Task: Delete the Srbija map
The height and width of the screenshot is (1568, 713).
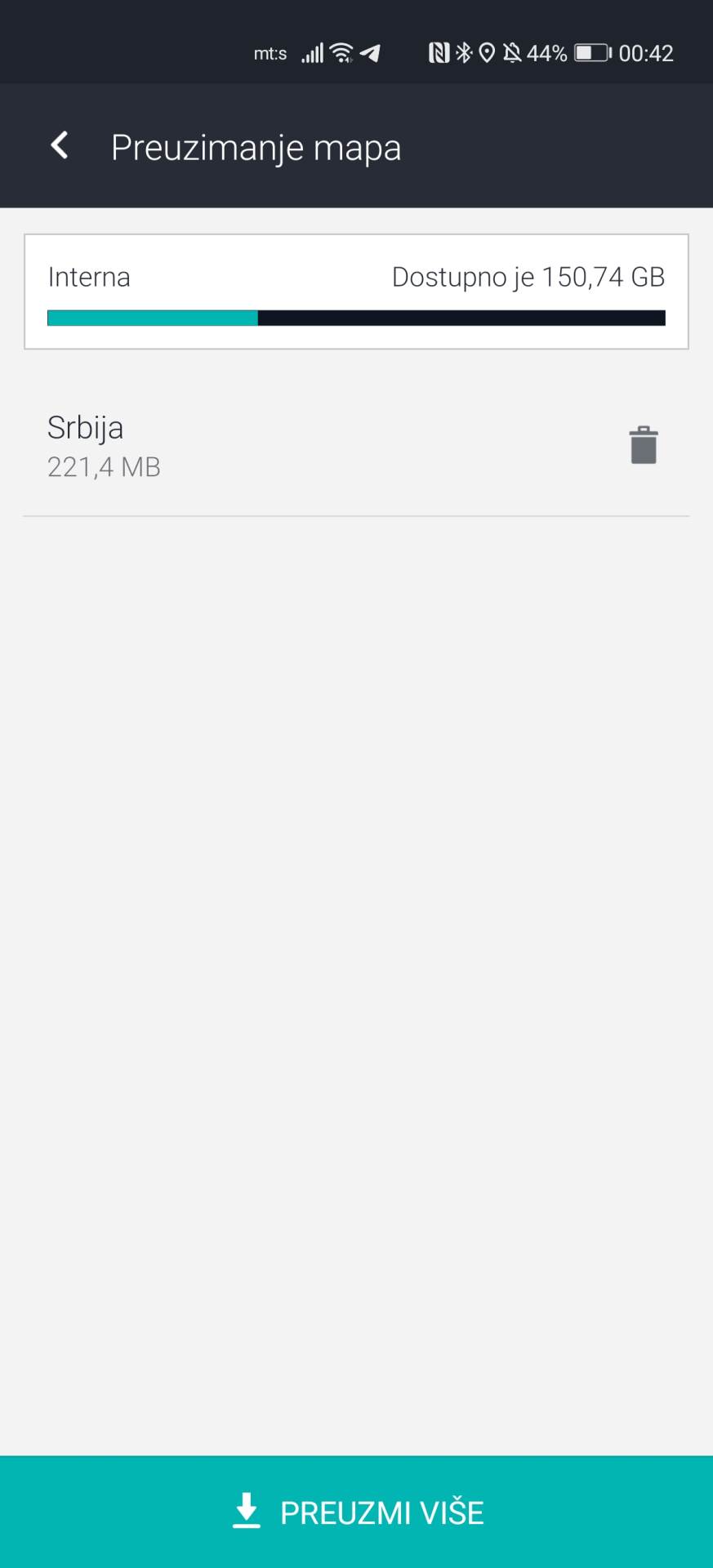Action: [x=643, y=445]
